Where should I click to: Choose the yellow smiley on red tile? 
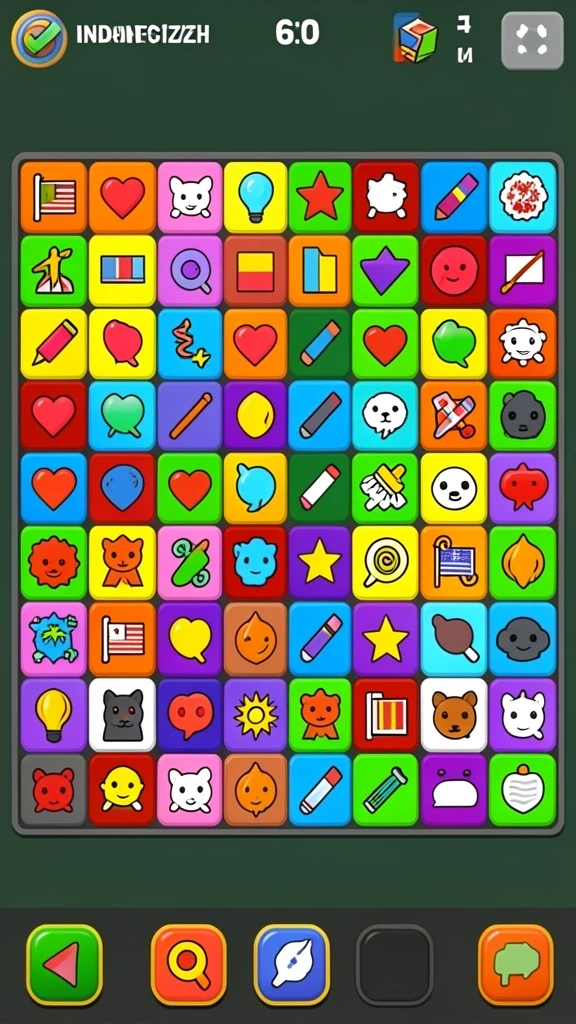[x=122, y=790]
